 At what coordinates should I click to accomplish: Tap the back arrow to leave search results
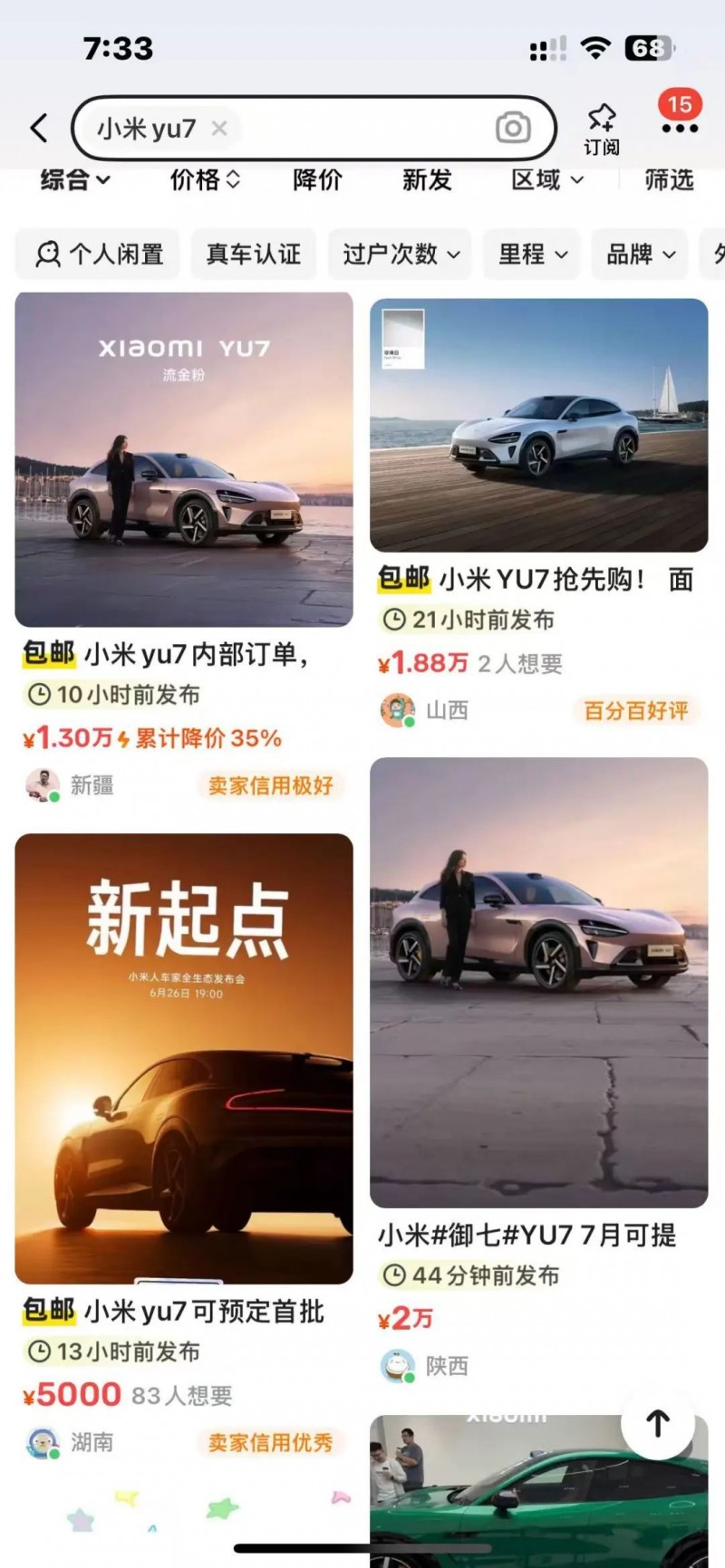click(38, 128)
